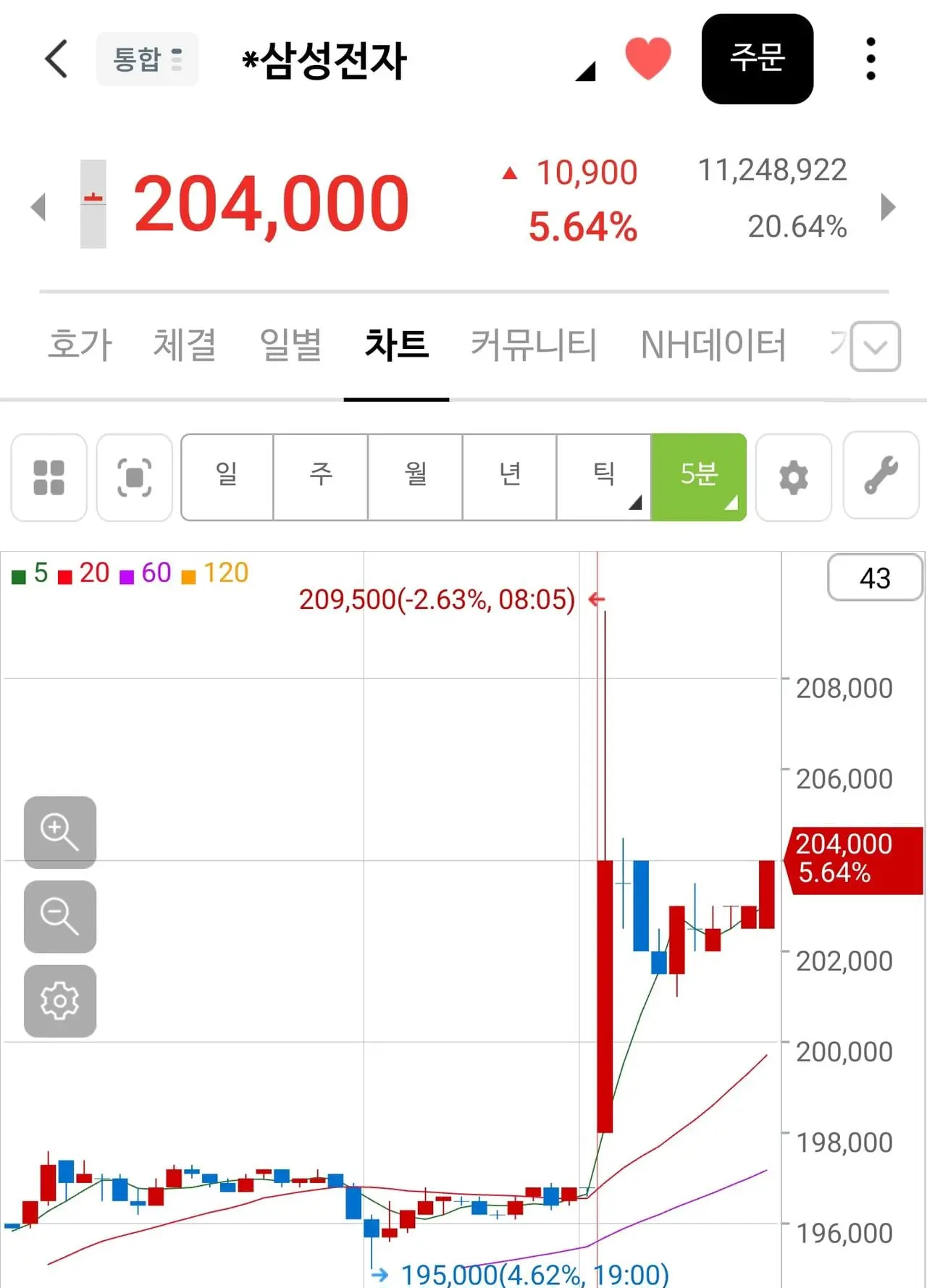Image resolution: width=927 pixels, height=1288 pixels.
Task: Expand the tab list with the chevron button
Action: [875, 347]
